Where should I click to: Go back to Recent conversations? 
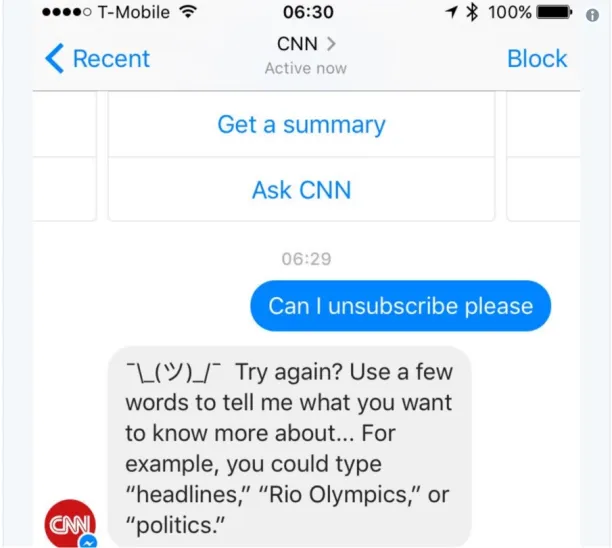[x=97, y=58]
